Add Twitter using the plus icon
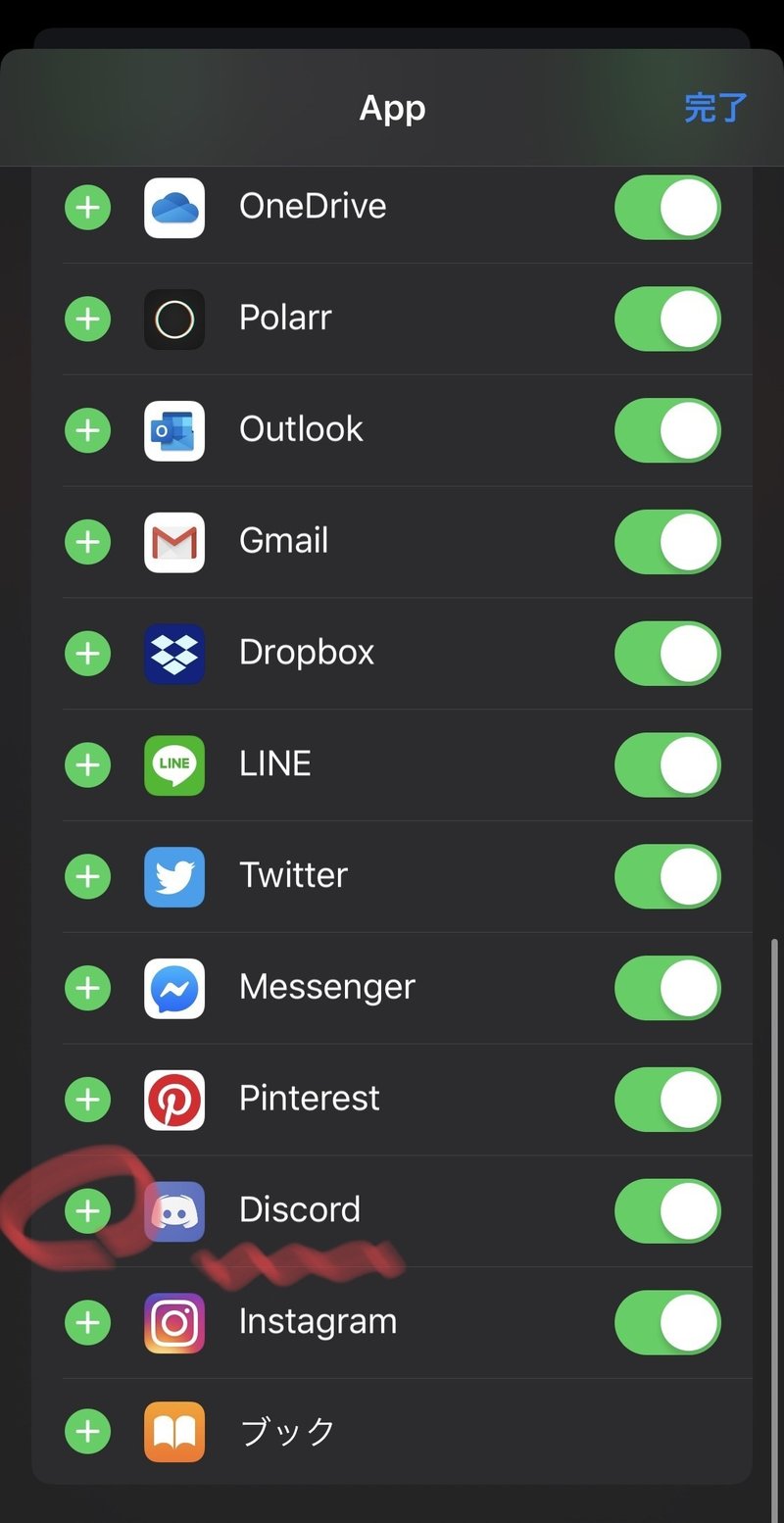Viewport: 784px width, 1523px height. click(88, 876)
